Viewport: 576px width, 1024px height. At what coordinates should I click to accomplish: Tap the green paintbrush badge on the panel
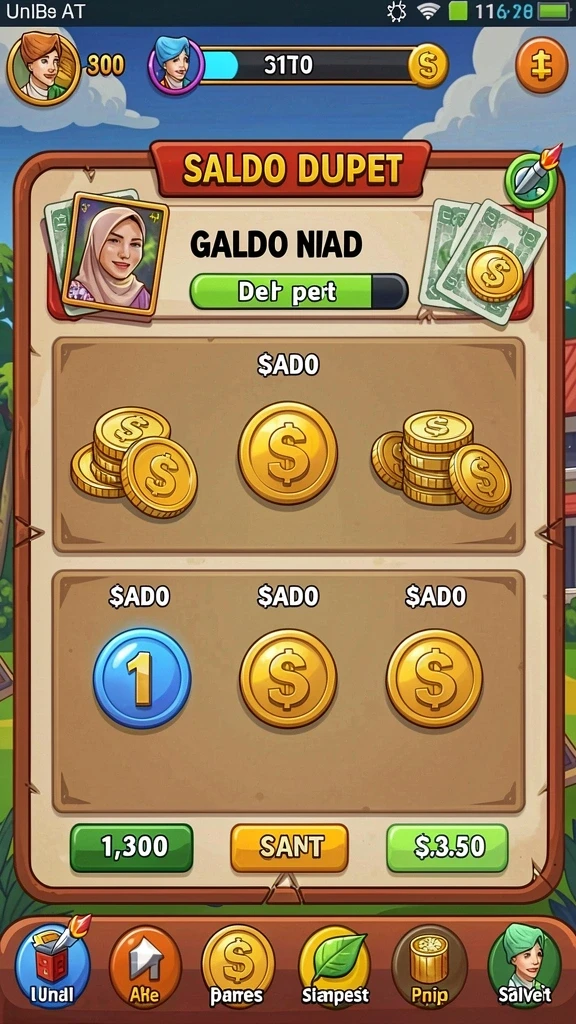532,178
